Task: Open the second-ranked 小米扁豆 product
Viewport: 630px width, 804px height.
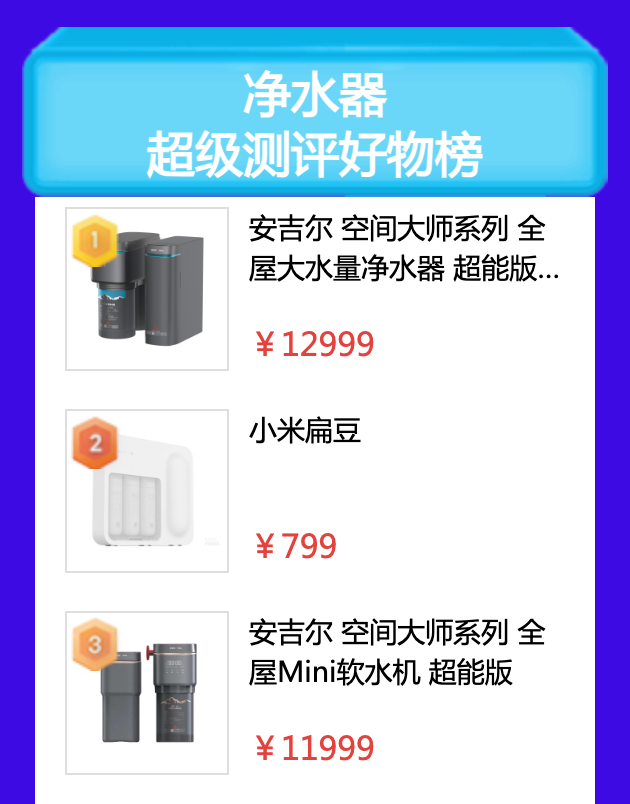Action: [304, 431]
